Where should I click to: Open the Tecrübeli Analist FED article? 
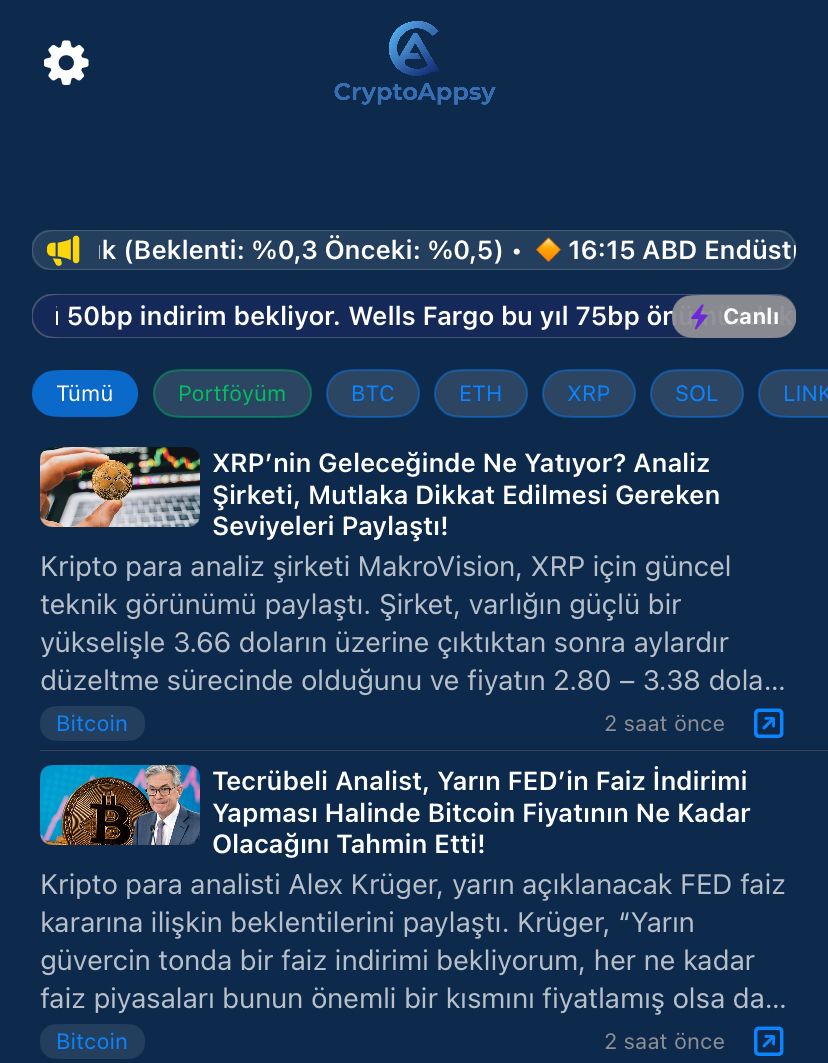(480, 812)
